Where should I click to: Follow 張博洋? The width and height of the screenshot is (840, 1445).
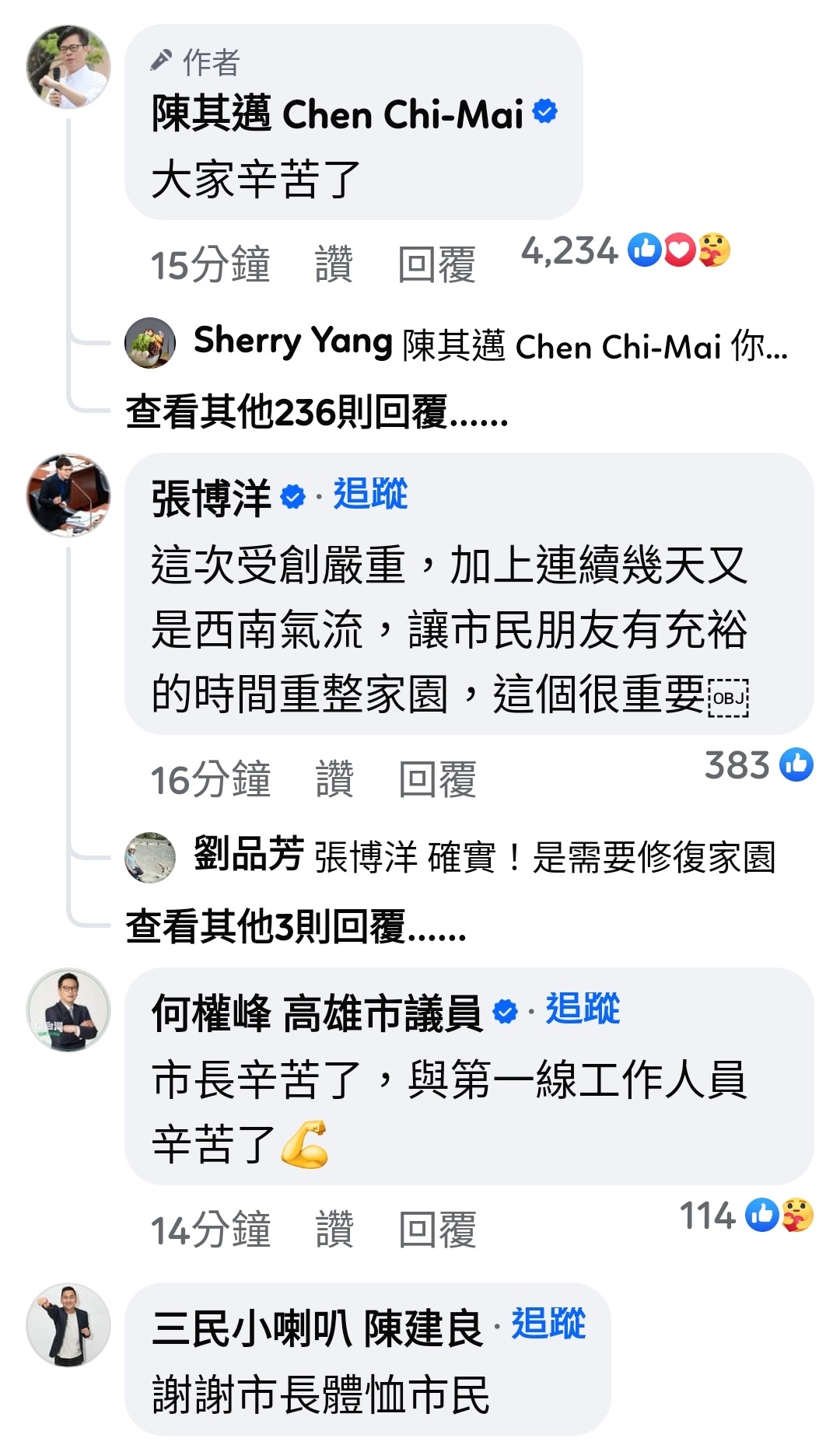[x=370, y=494]
